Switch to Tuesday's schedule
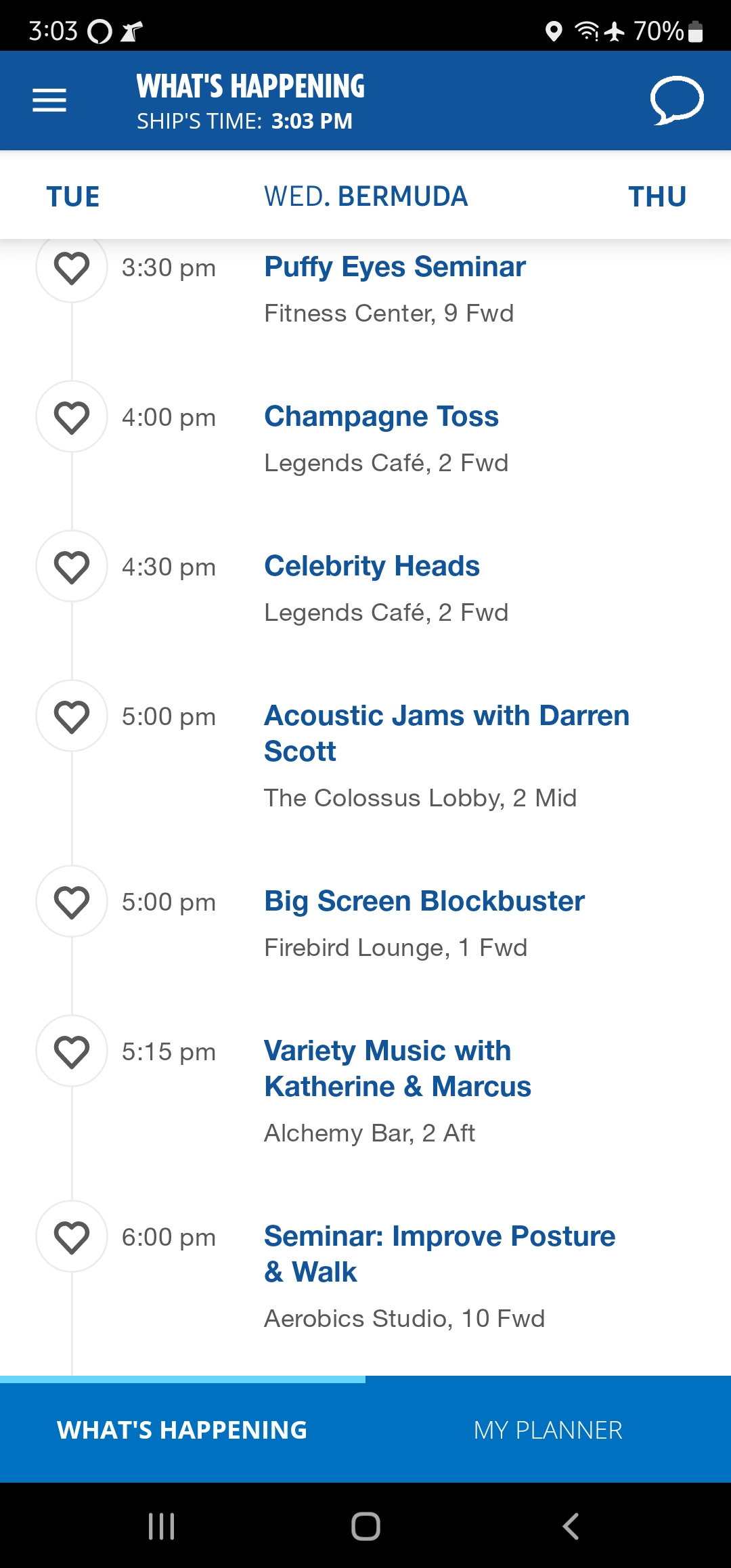The width and height of the screenshot is (731, 1568). click(73, 196)
